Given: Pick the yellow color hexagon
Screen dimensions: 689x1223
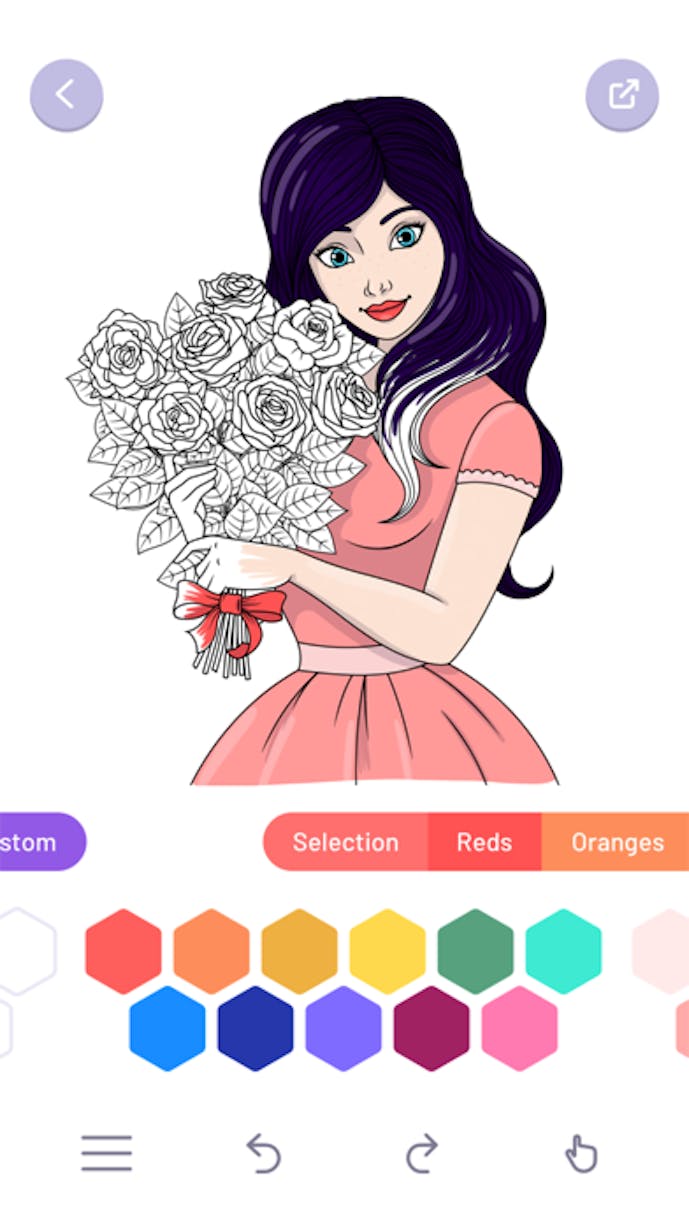Looking at the screenshot, I should 387,951.
